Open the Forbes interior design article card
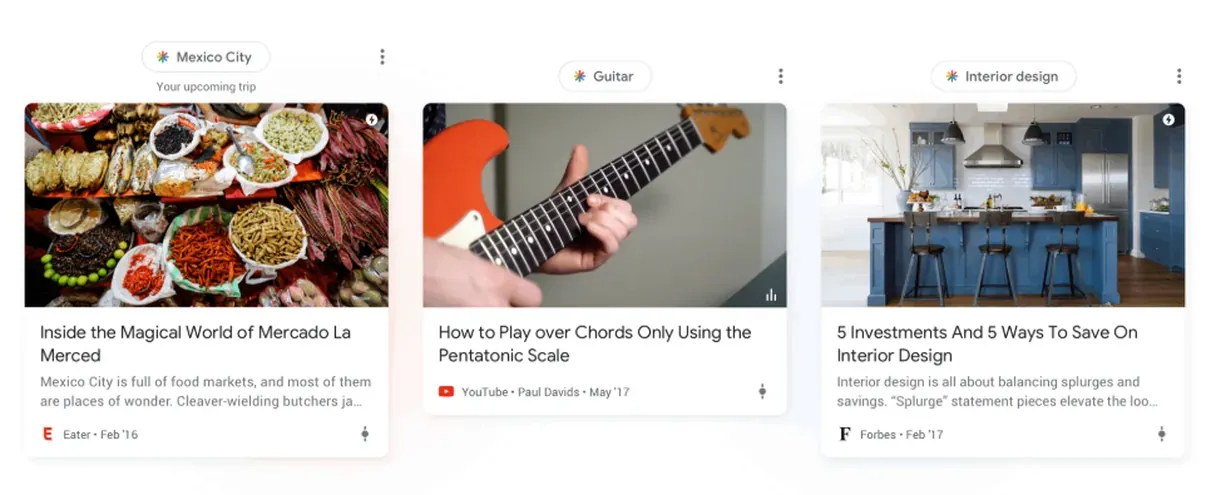This screenshot has width=1216, height=495. coord(987,343)
